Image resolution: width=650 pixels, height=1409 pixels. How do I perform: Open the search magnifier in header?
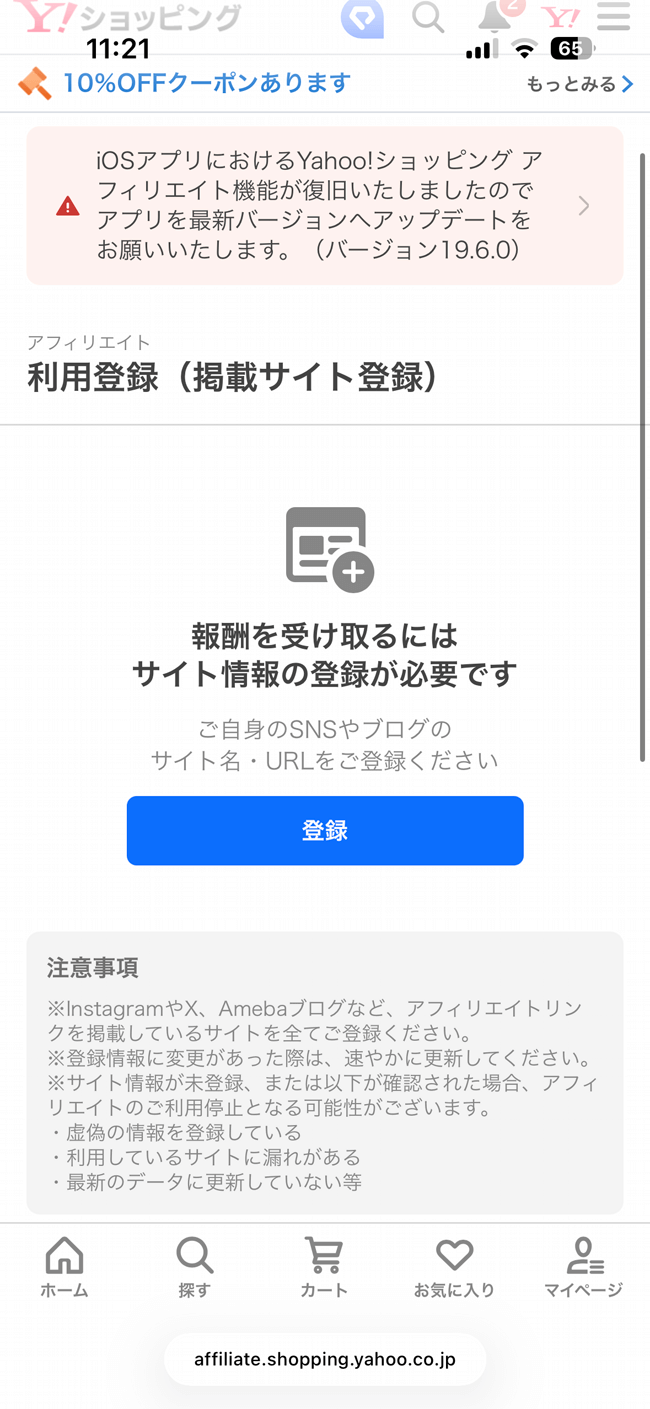tap(428, 18)
